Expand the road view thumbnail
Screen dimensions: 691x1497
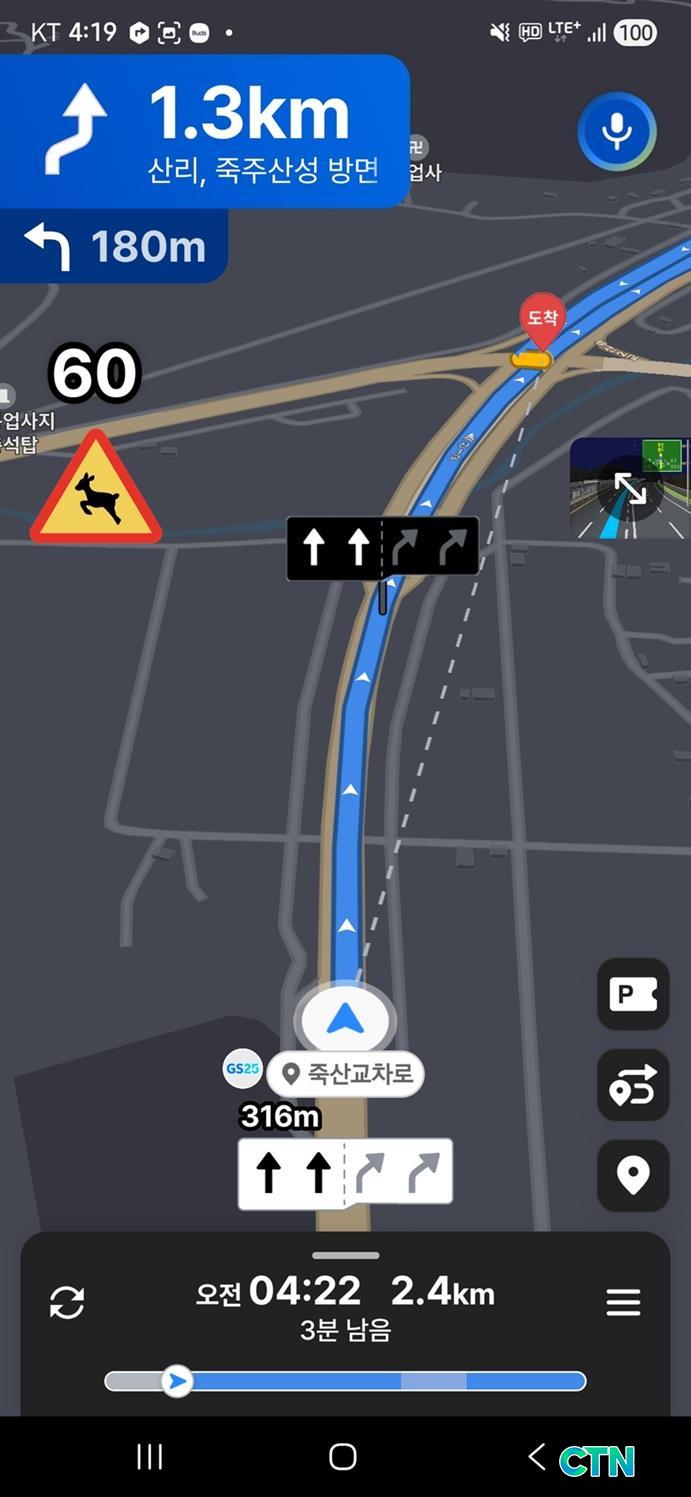(x=629, y=488)
